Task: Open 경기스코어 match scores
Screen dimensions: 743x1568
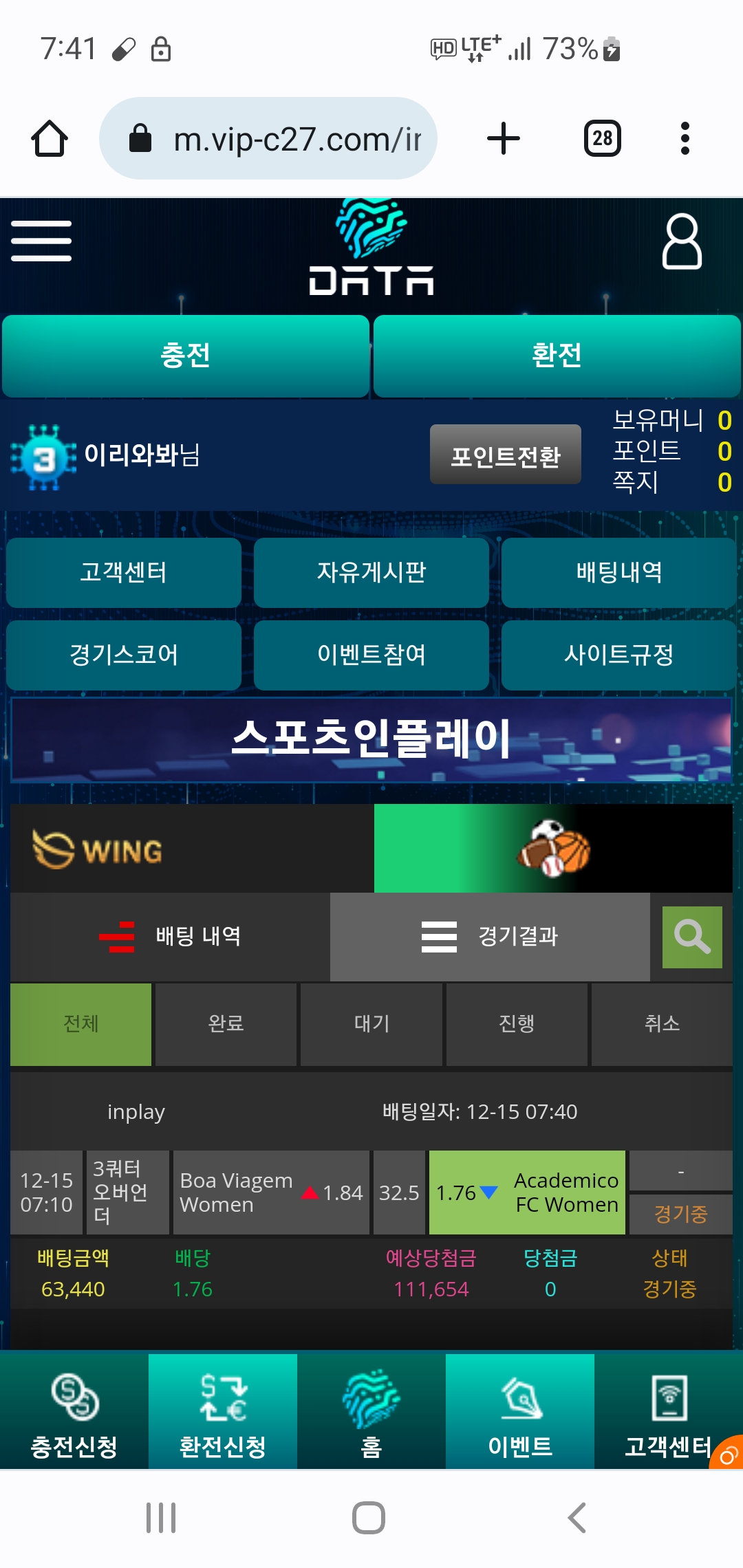Action: [x=124, y=655]
